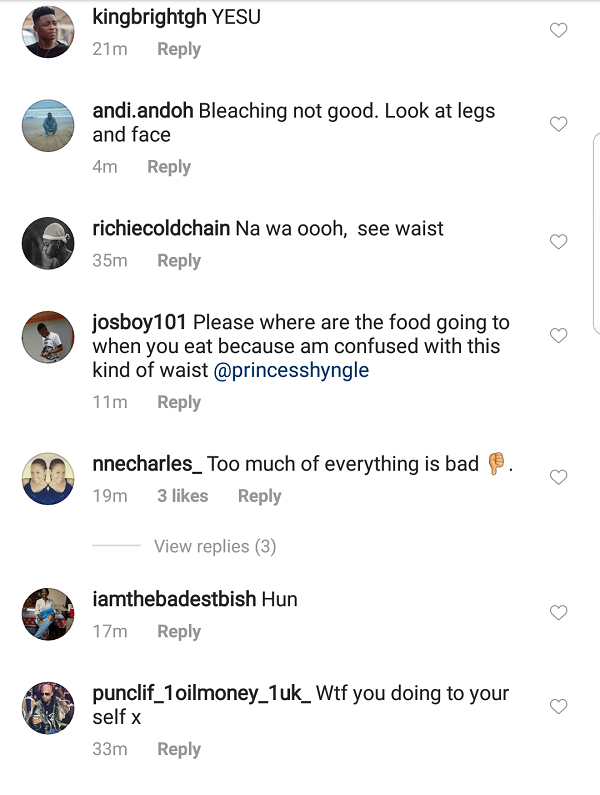Reply to richiecoldchain's comment

tap(179, 261)
